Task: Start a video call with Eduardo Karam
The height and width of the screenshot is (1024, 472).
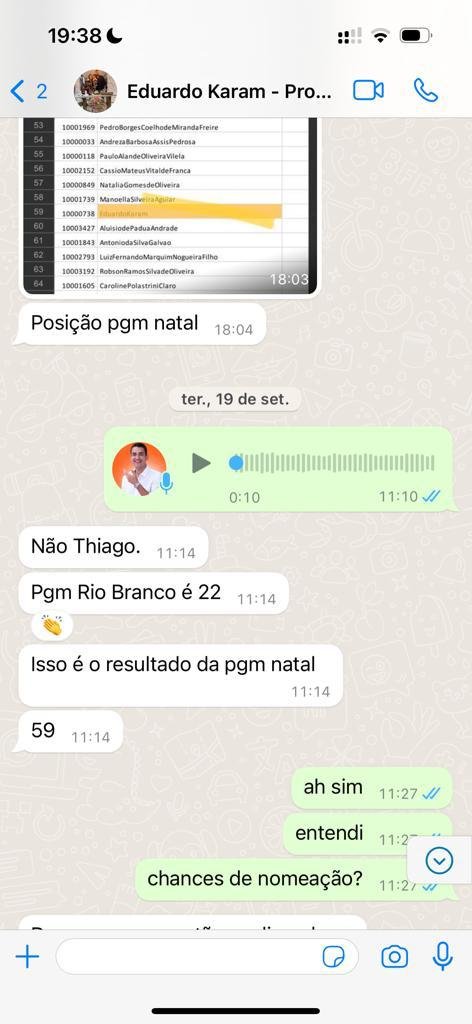Action: pyautogui.click(x=368, y=91)
